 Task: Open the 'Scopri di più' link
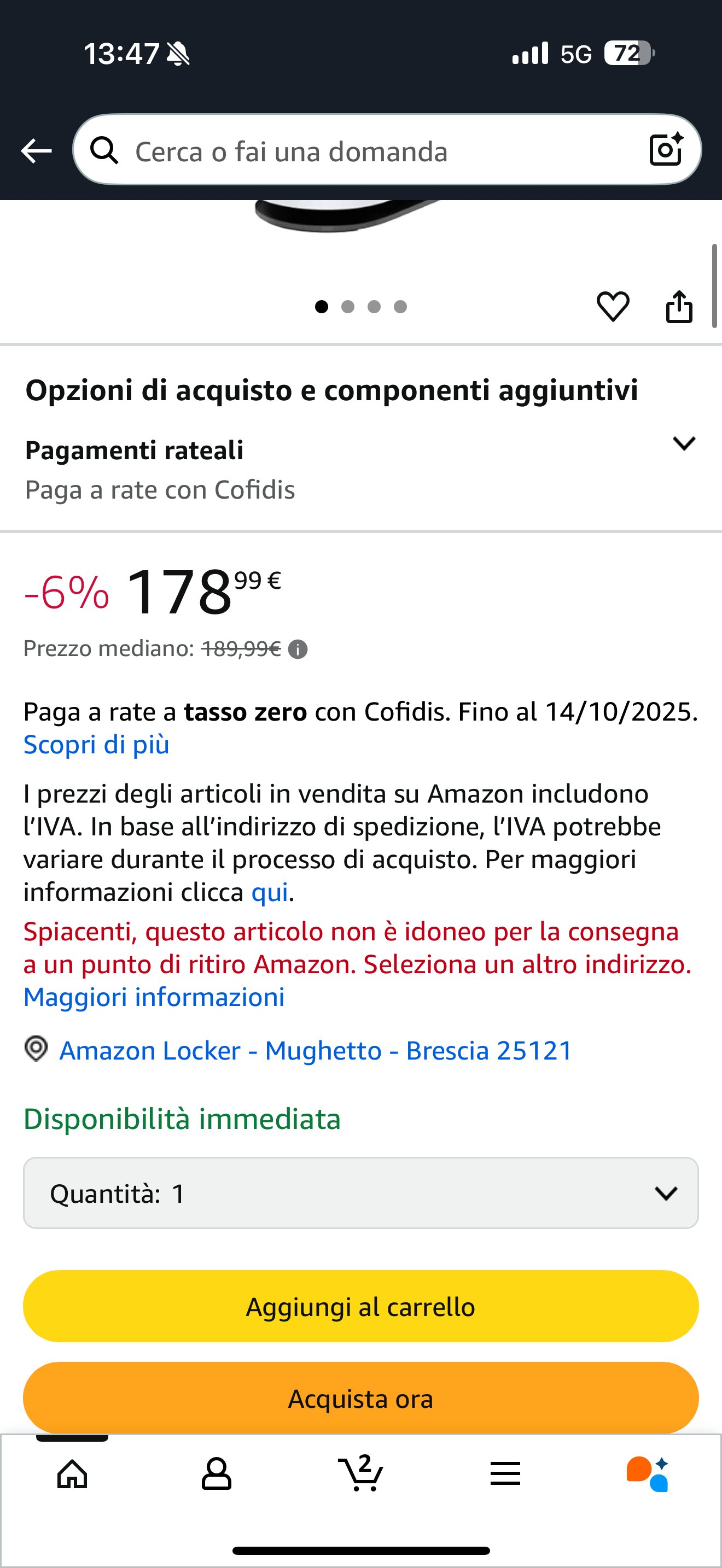click(96, 745)
